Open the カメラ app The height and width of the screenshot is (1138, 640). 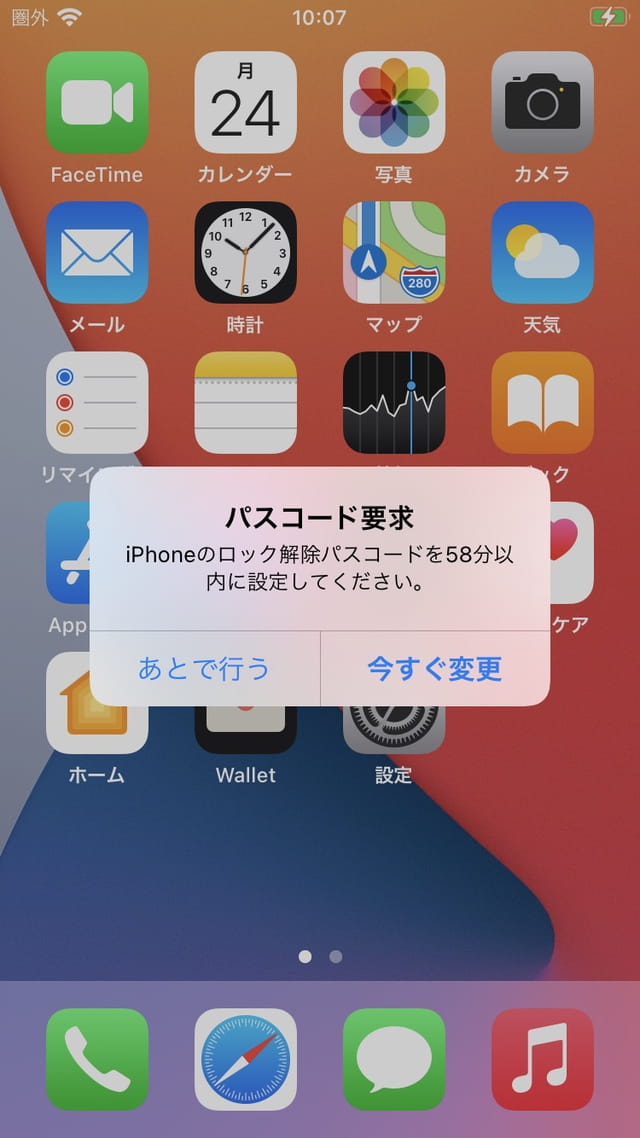pos(542,102)
